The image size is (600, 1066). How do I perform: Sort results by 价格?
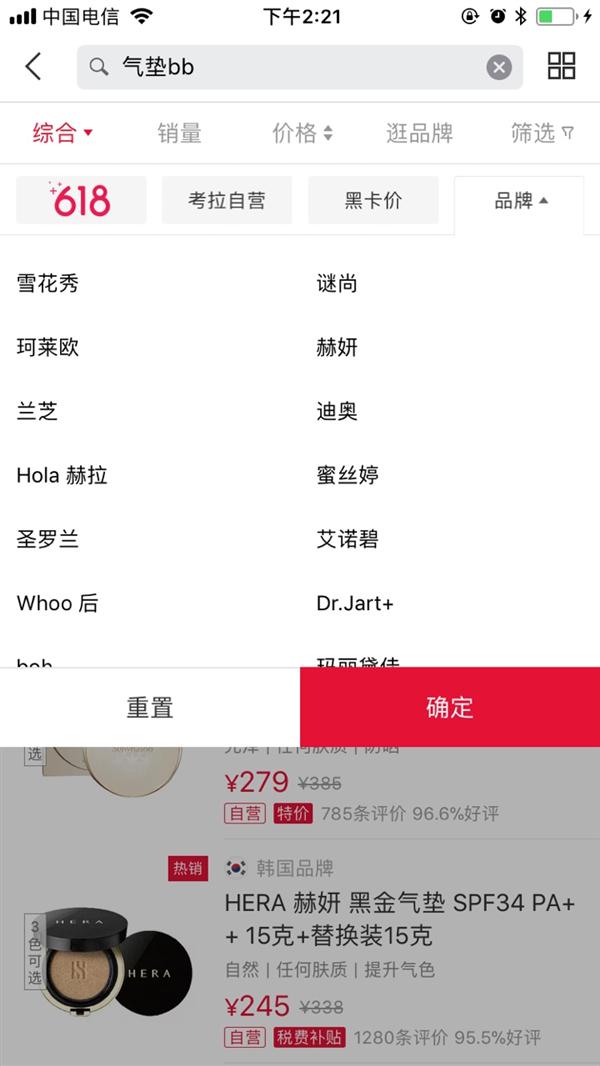click(x=302, y=133)
